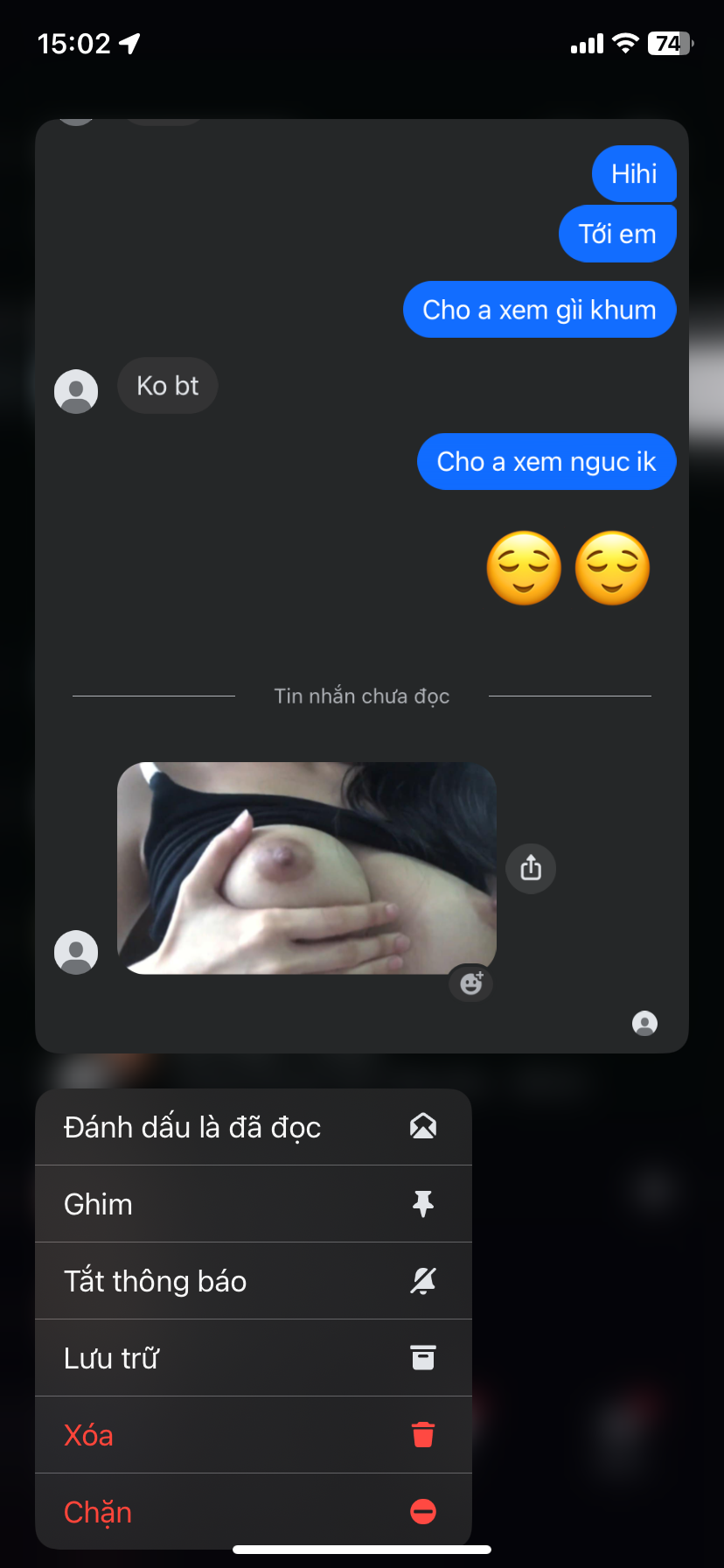Tap the share icon beside the received image

click(x=531, y=868)
